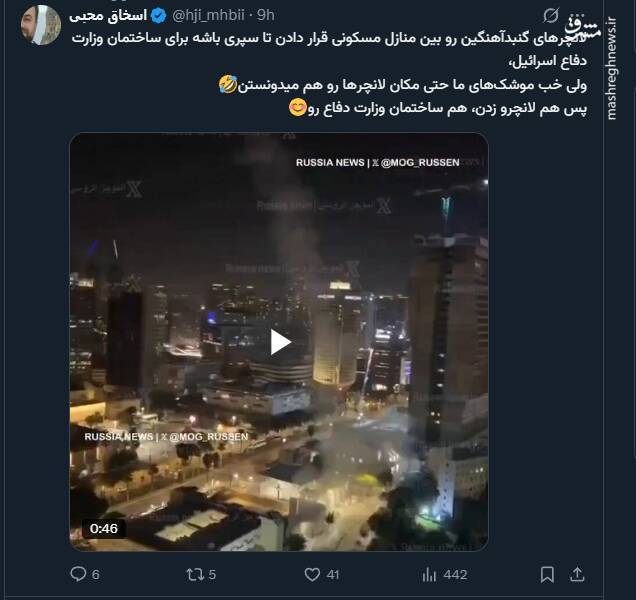Bookmark this post
Image resolution: width=636 pixels, height=600 pixels.
coord(547,574)
